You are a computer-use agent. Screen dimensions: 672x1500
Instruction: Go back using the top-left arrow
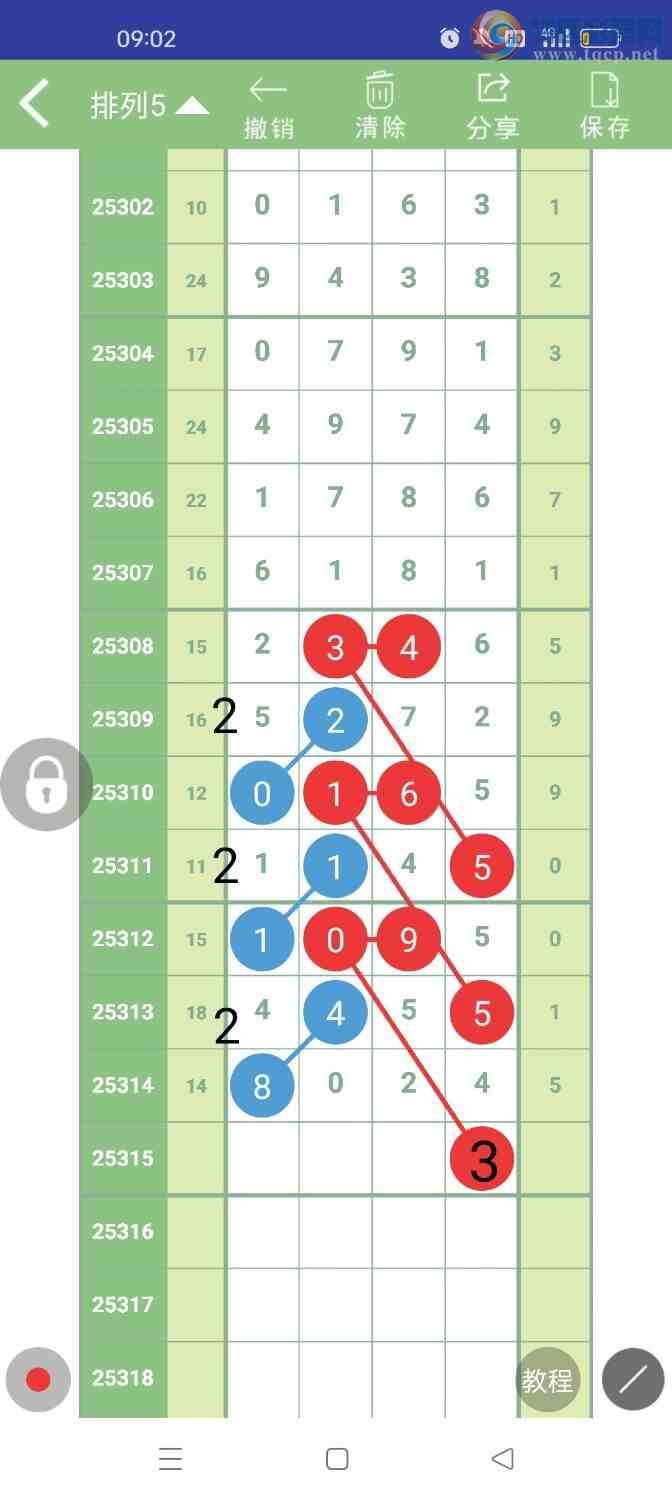(x=35, y=104)
